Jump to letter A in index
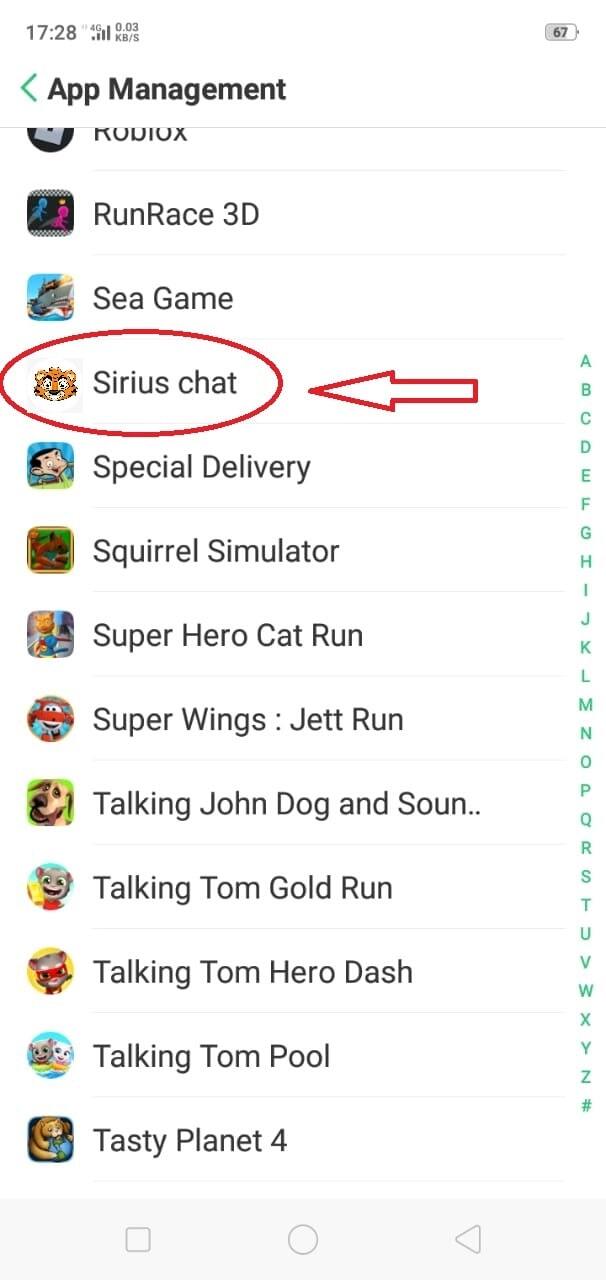 pos(586,362)
